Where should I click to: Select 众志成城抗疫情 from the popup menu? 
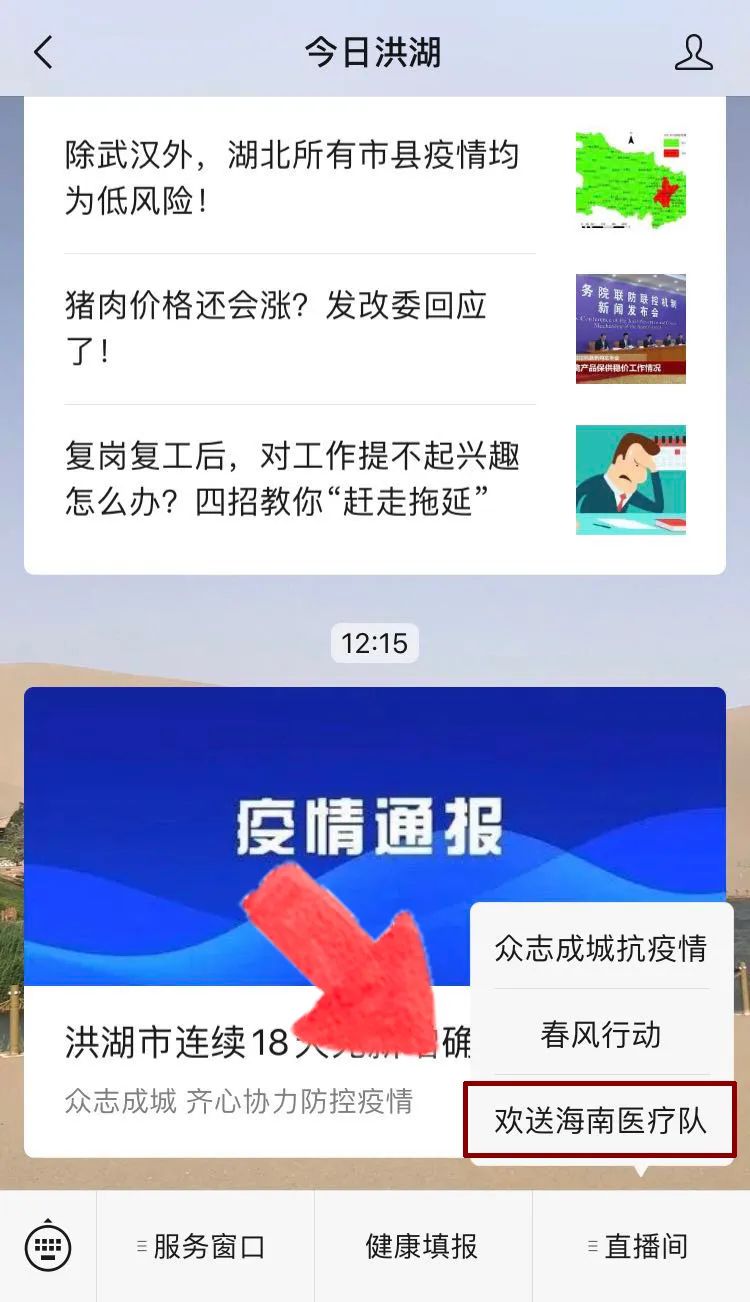600,948
